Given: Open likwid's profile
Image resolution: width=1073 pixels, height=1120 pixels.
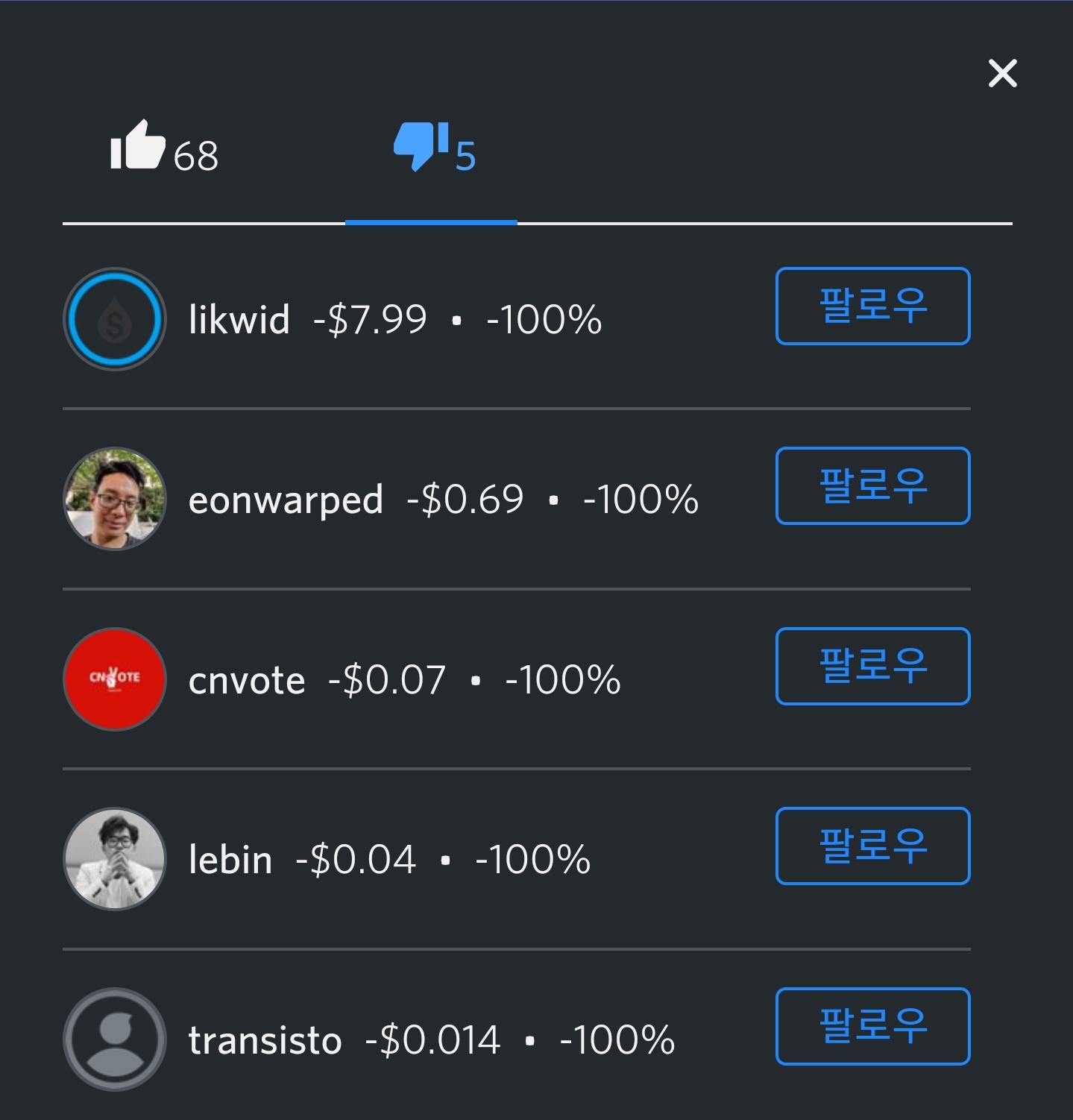Looking at the screenshot, I should pyautogui.click(x=239, y=320).
